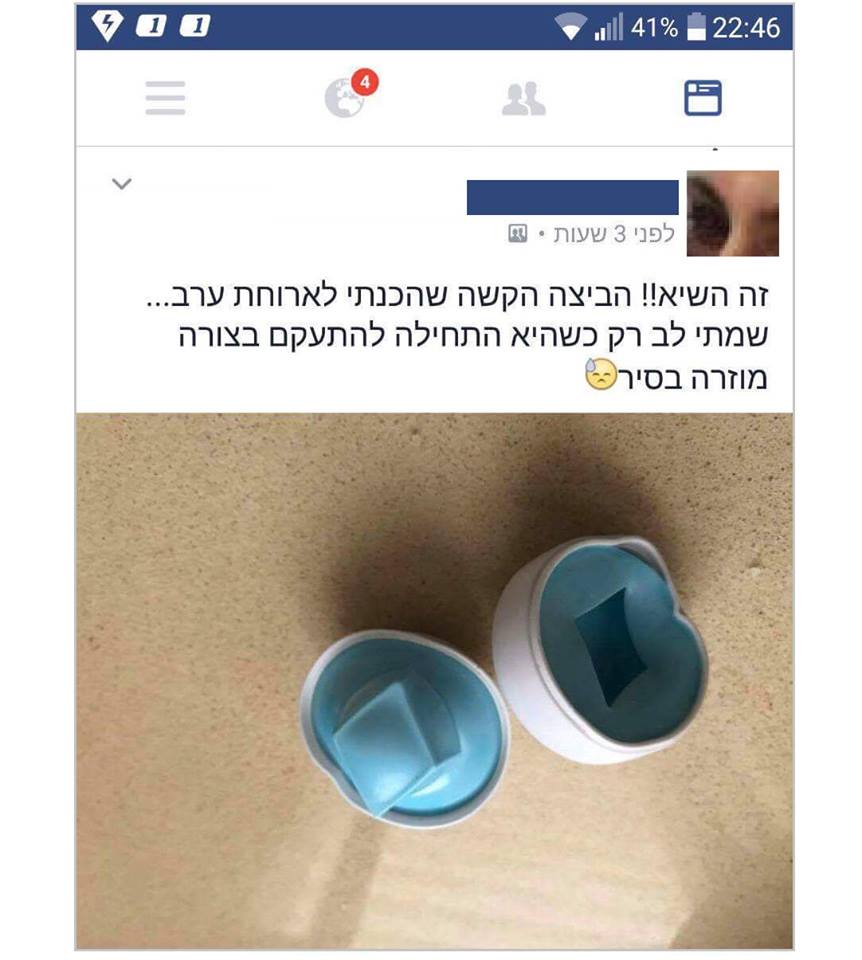This screenshot has height=960, width=862.
Task: Switch to the feed tab on the right
Action: (x=703, y=99)
